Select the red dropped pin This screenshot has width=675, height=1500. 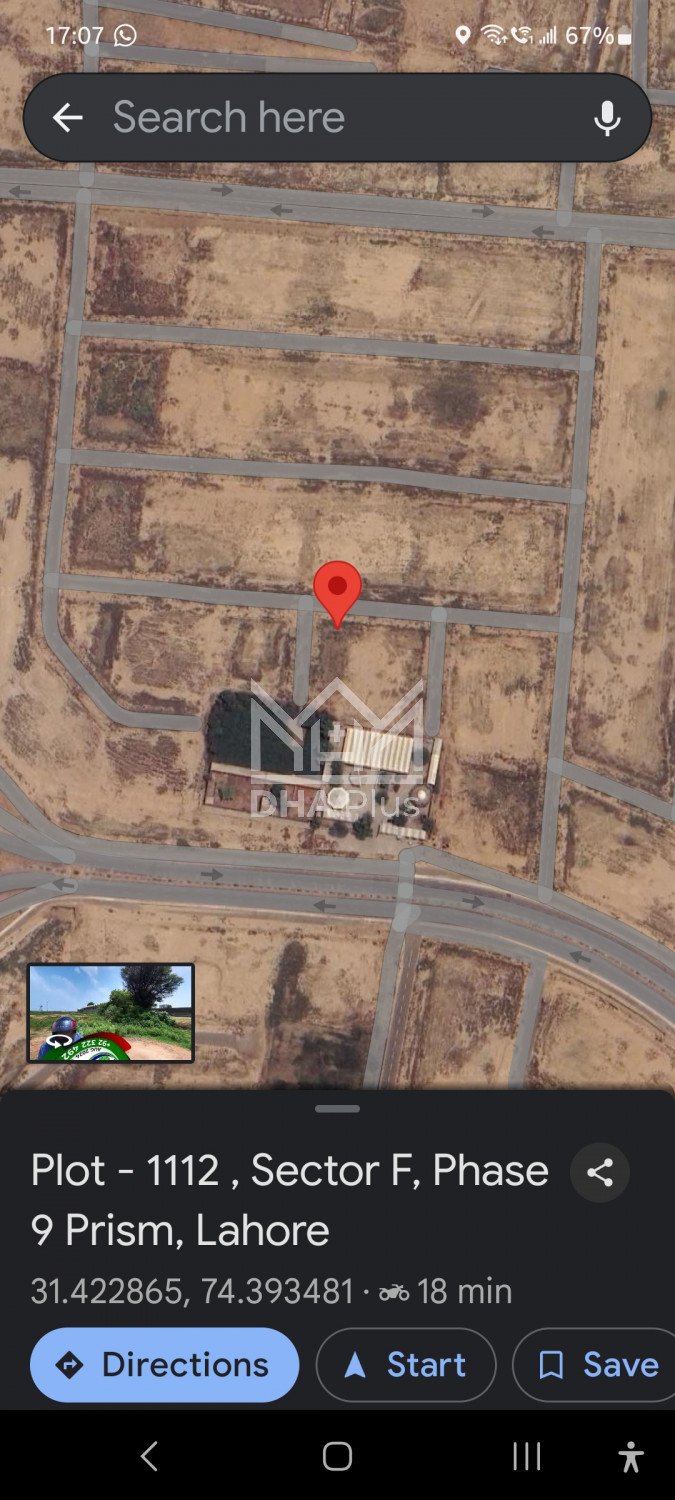(x=337, y=590)
